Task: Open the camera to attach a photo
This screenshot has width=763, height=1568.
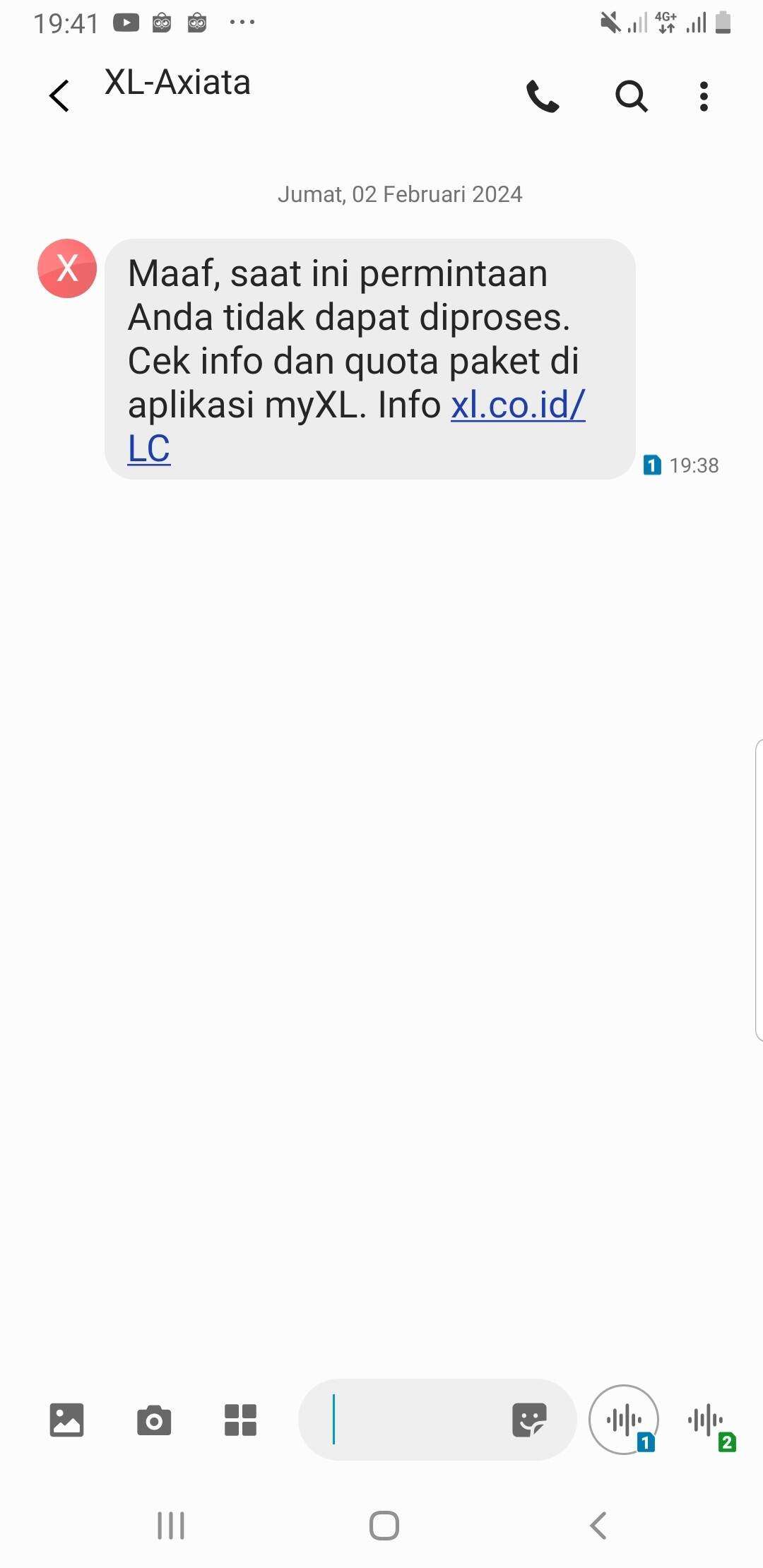Action: click(154, 1420)
